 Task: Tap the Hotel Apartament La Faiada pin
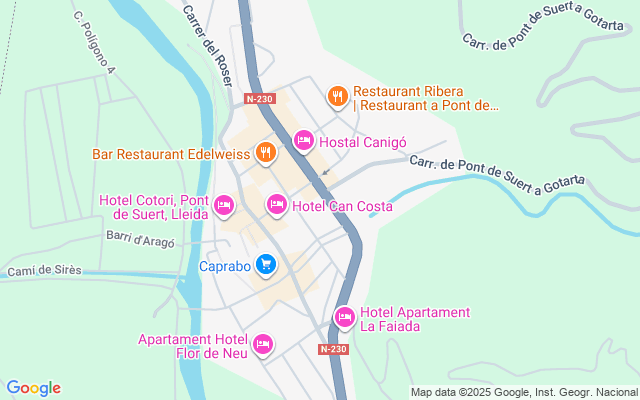pos(344,318)
